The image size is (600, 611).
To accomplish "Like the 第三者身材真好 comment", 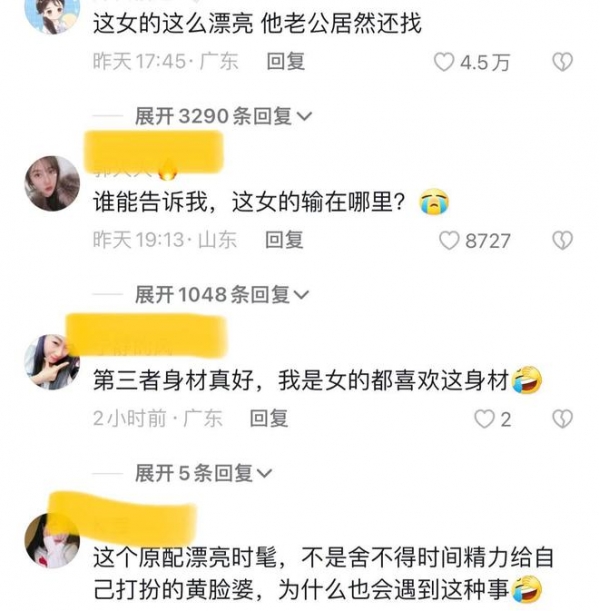I will click(485, 419).
